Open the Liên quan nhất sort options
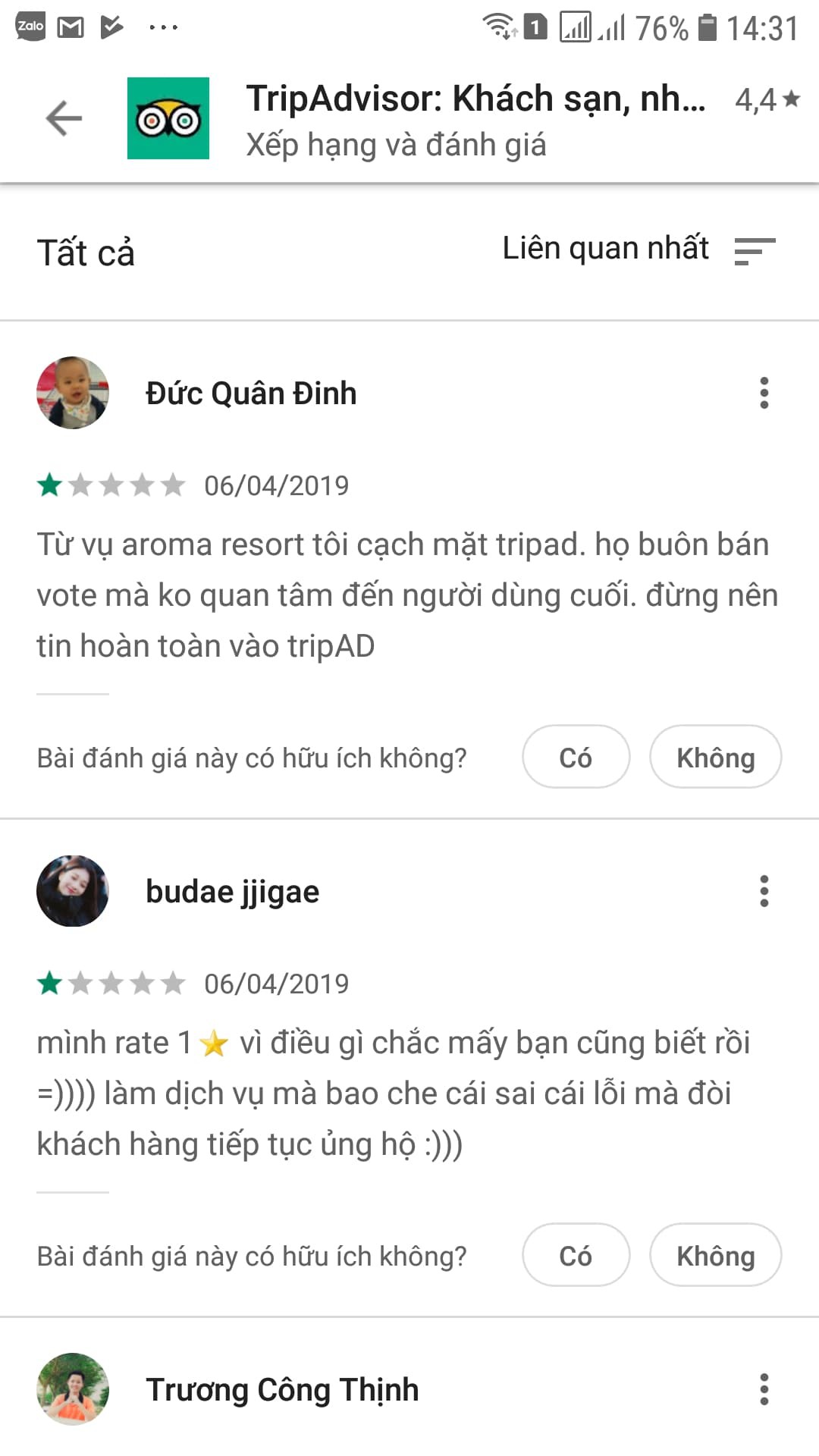 coord(639,249)
